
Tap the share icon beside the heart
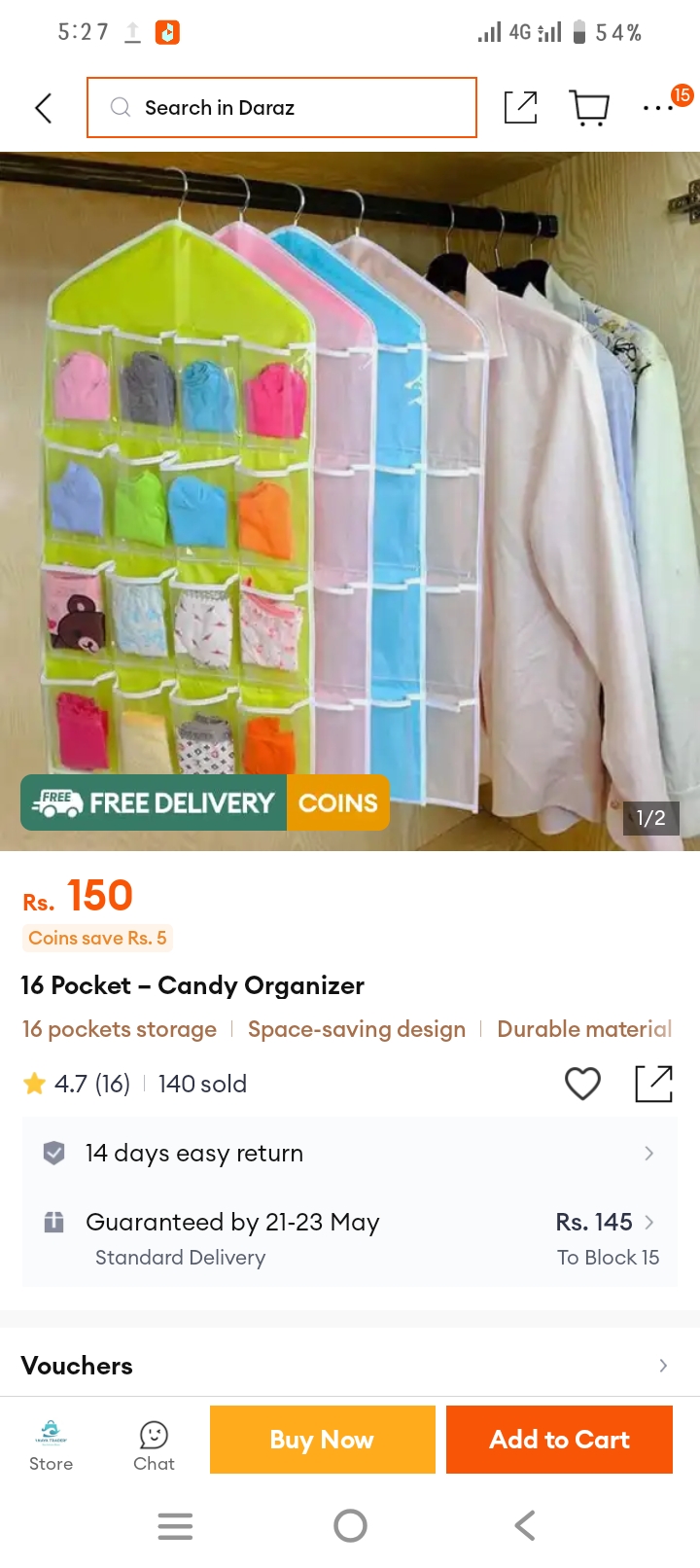[x=653, y=1084]
